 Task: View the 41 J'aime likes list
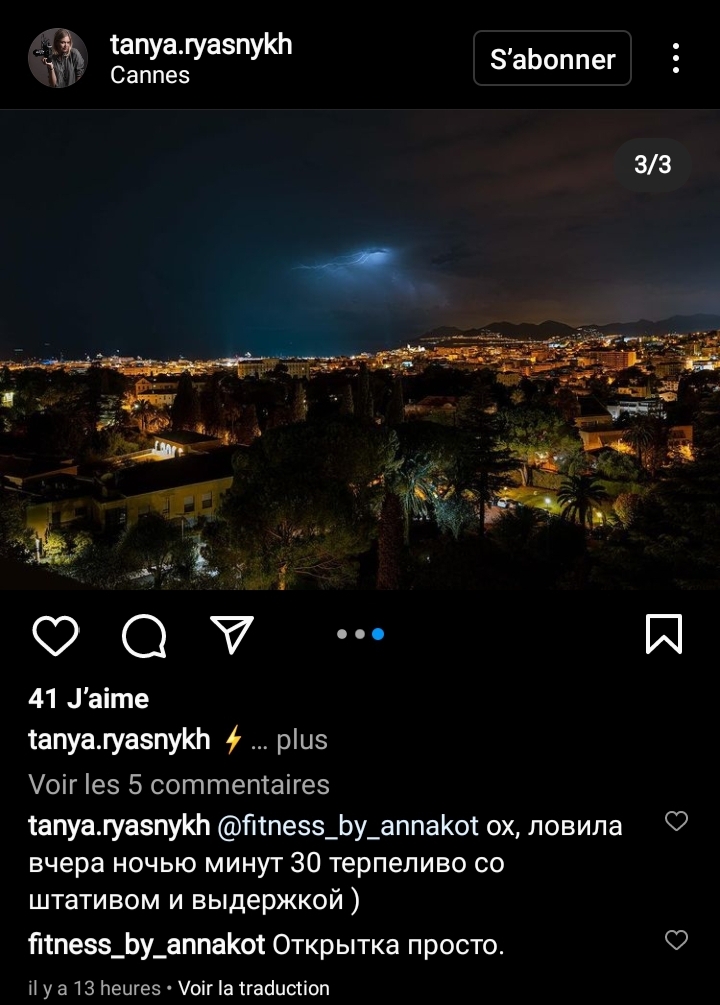point(88,699)
